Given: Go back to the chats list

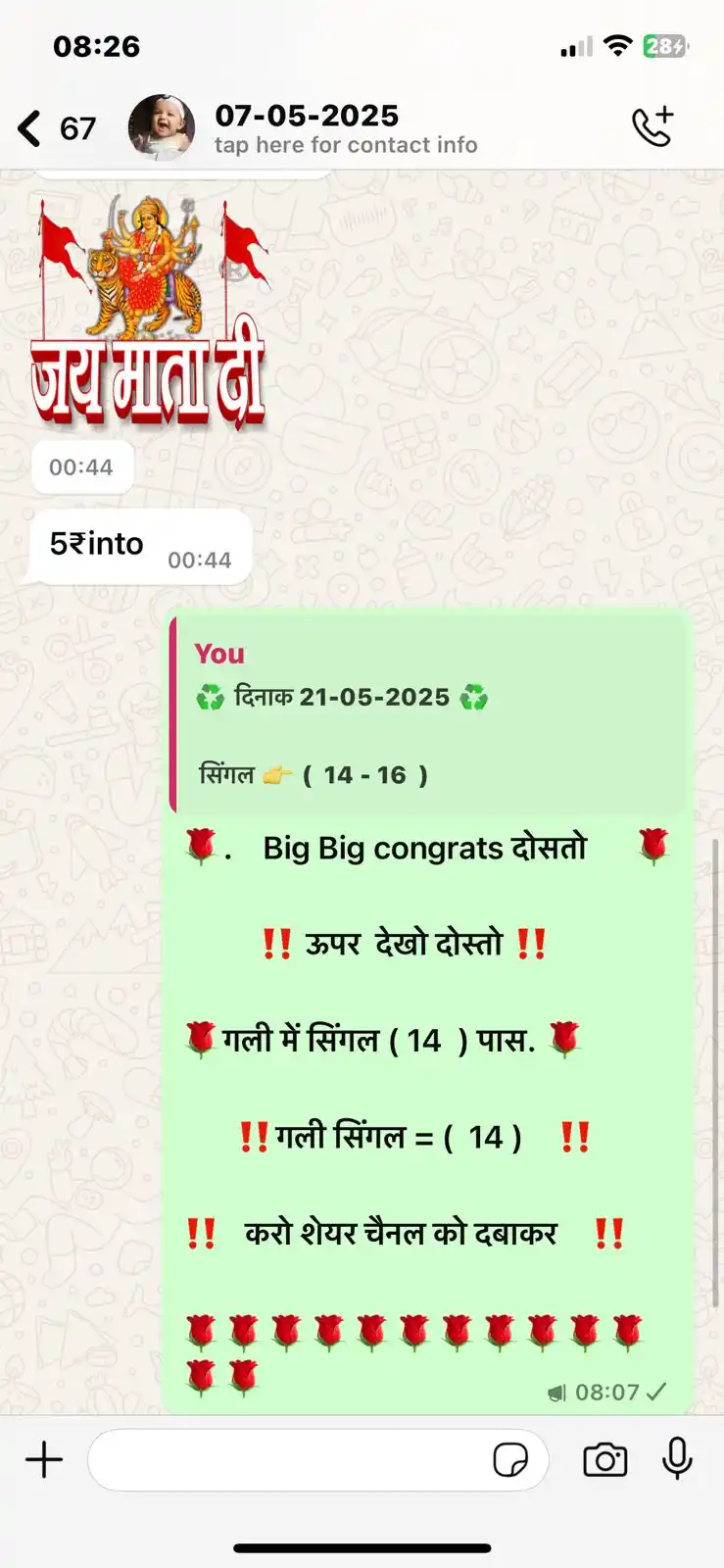Looking at the screenshot, I should (31, 128).
